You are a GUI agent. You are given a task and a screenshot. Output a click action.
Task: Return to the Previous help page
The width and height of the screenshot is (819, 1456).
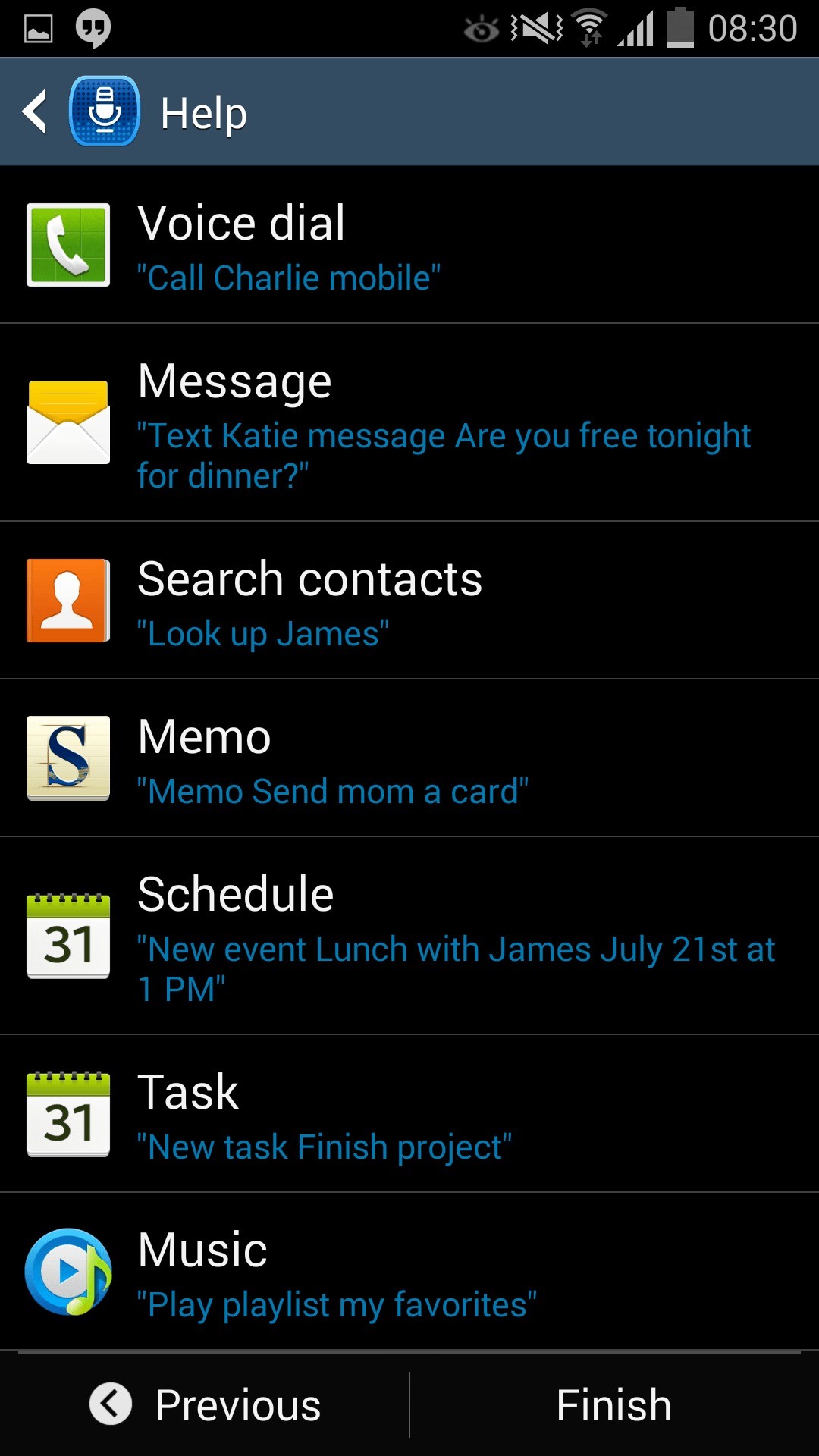click(x=206, y=1404)
